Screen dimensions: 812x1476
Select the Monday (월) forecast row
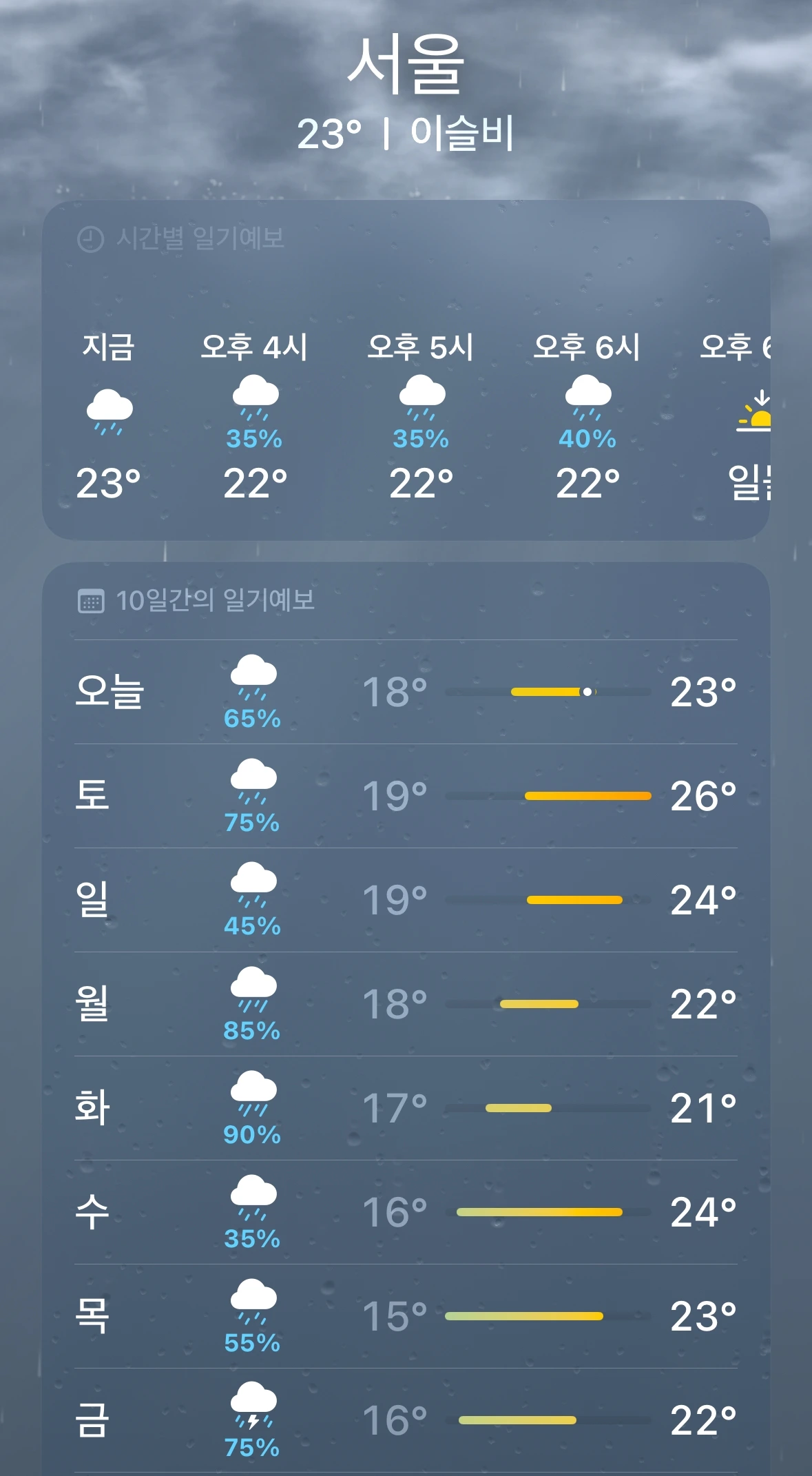405,1004
